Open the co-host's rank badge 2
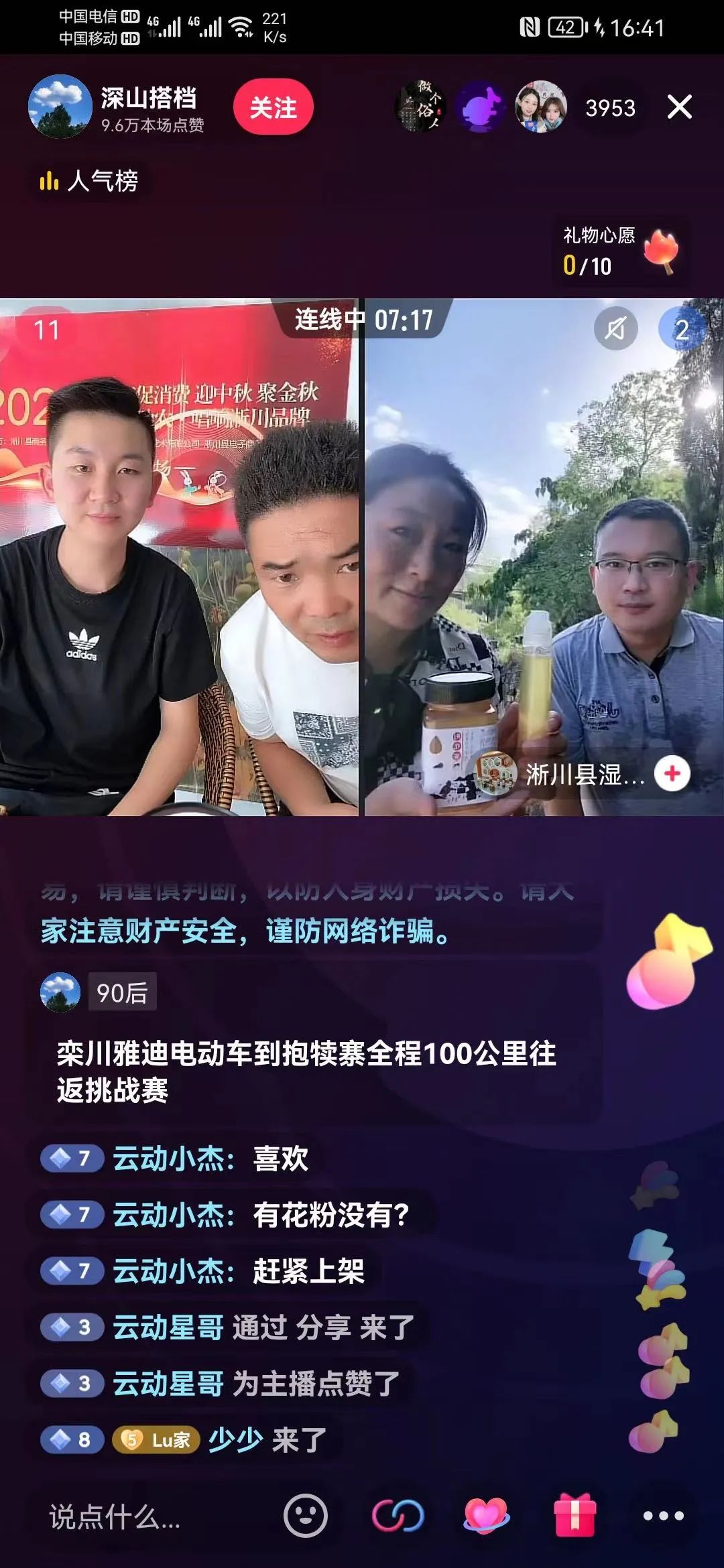The height and width of the screenshot is (1568, 724). [x=681, y=329]
